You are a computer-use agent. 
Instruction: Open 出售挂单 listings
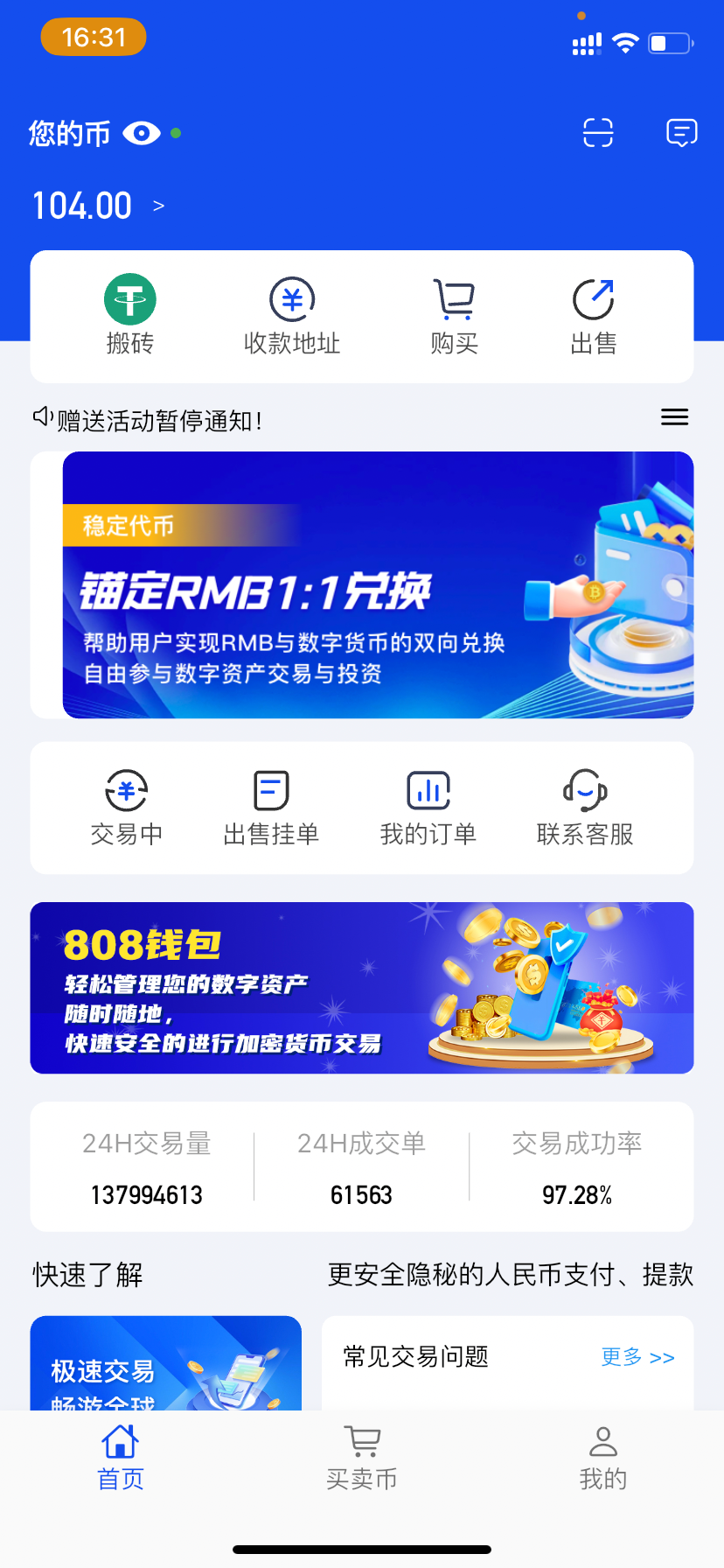pos(271,808)
